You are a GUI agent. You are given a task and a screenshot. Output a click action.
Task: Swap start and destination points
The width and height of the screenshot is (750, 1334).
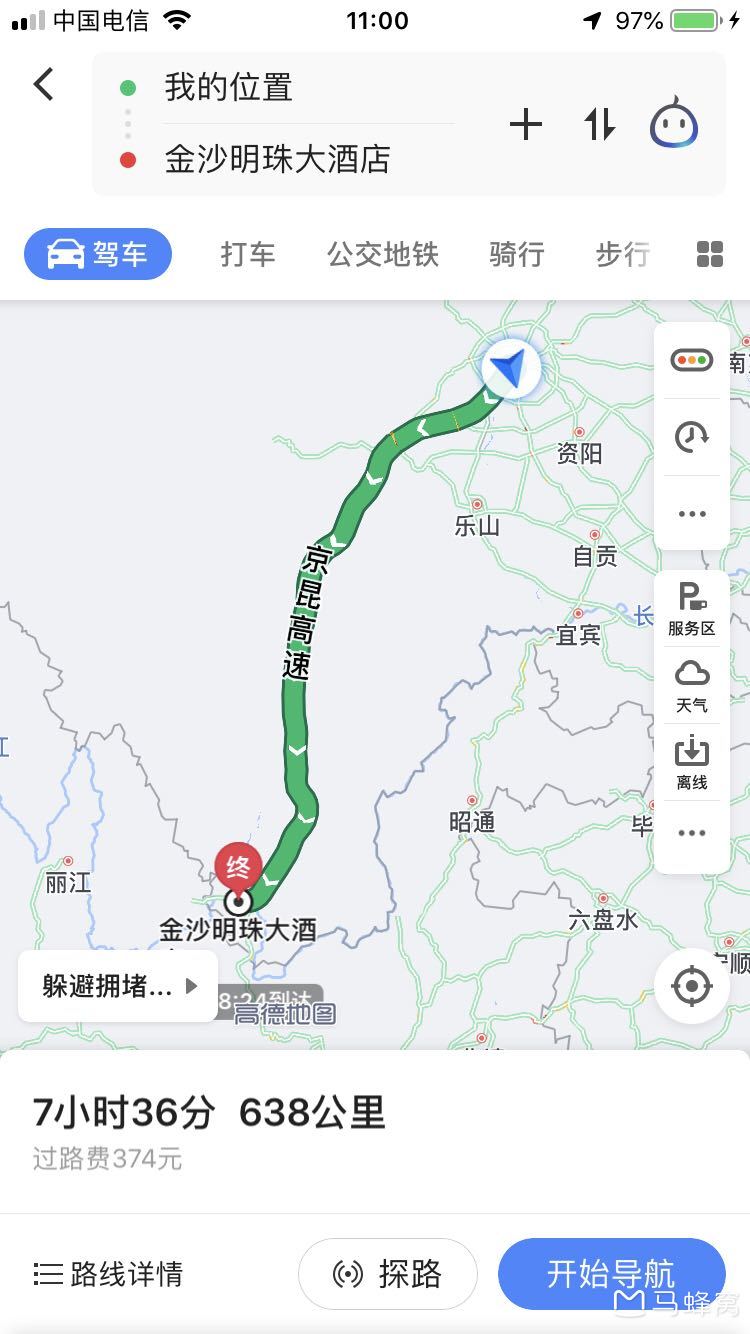(600, 125)
